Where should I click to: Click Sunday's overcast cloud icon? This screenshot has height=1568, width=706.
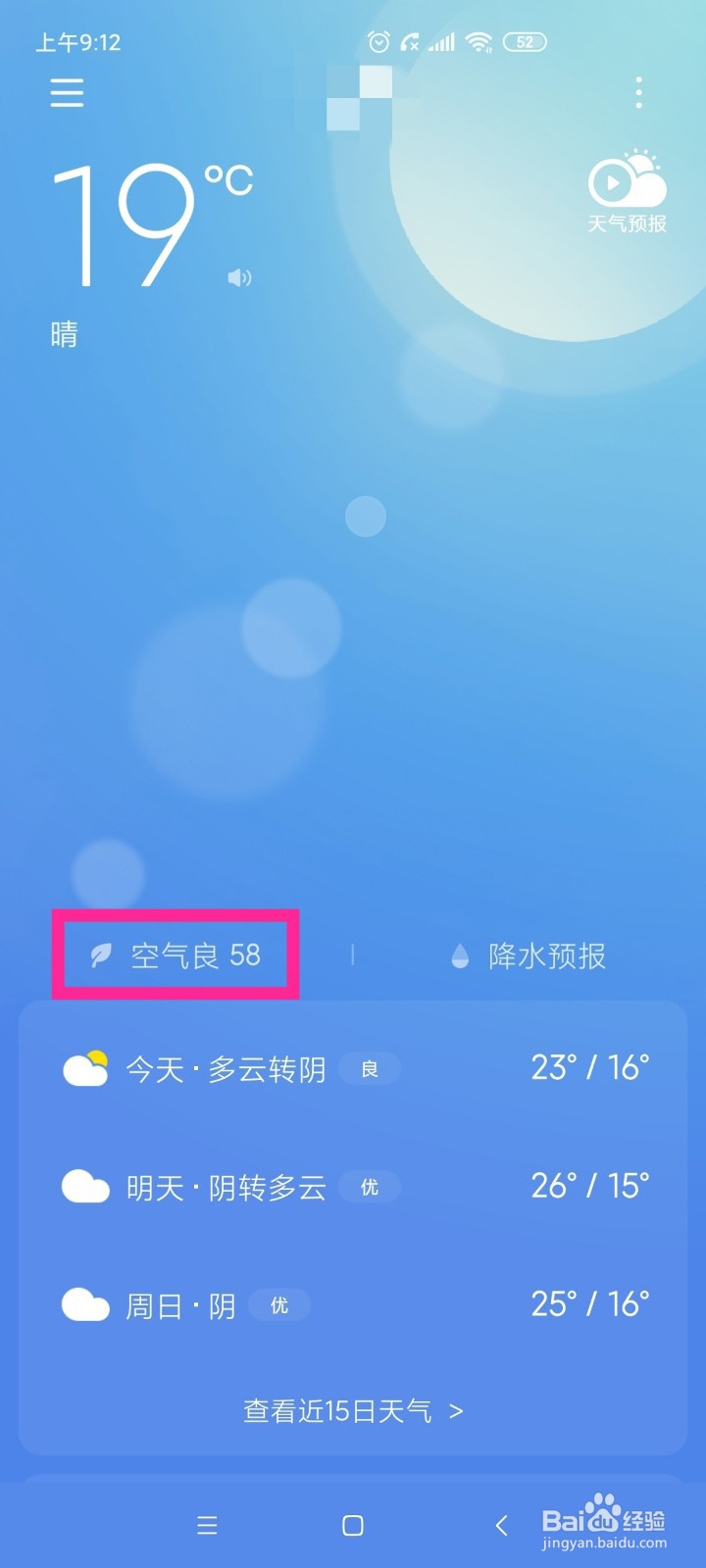(x=85, y=1304)
